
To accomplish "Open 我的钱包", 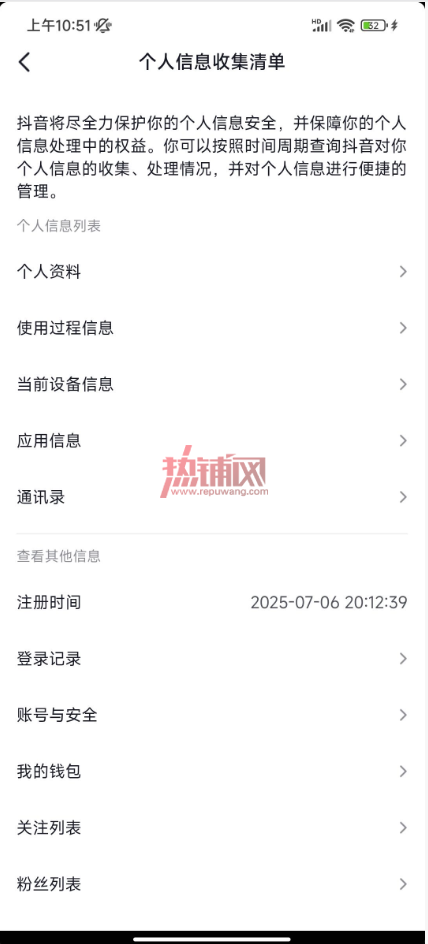I will pyautogui.click(x=214, y=771).
